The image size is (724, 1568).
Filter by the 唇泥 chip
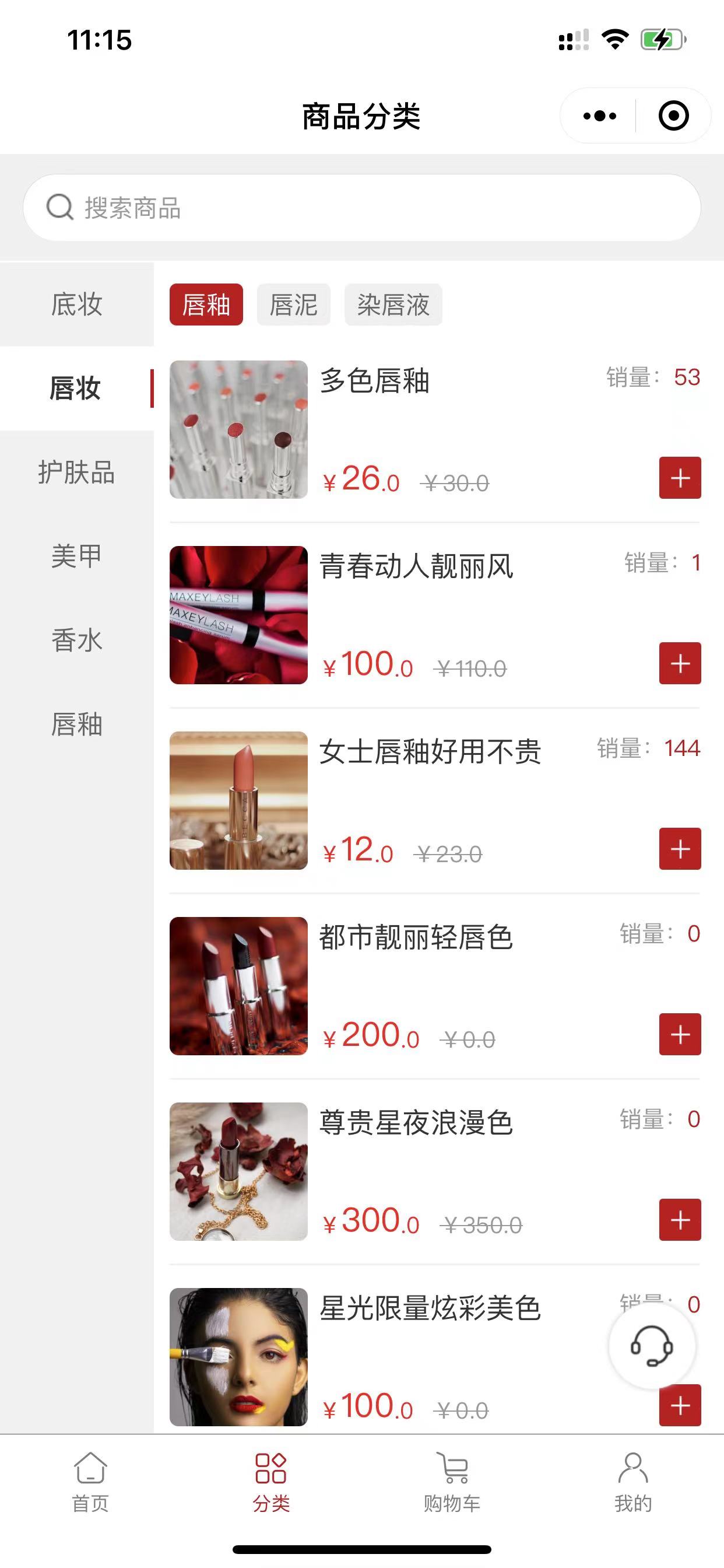(293, 304)
